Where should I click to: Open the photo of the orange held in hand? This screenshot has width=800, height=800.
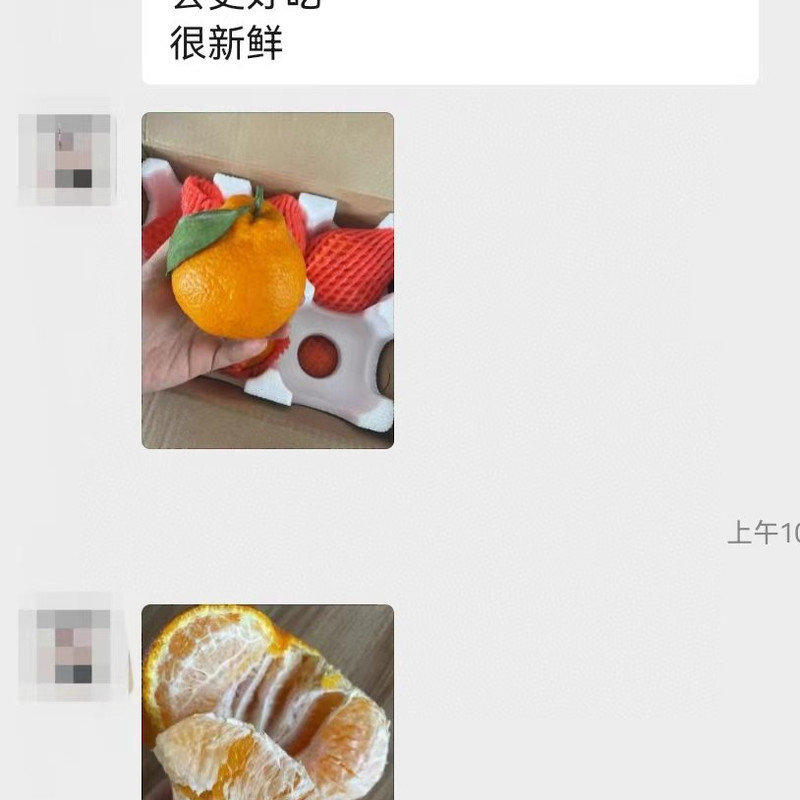click(x=267, y=280)
